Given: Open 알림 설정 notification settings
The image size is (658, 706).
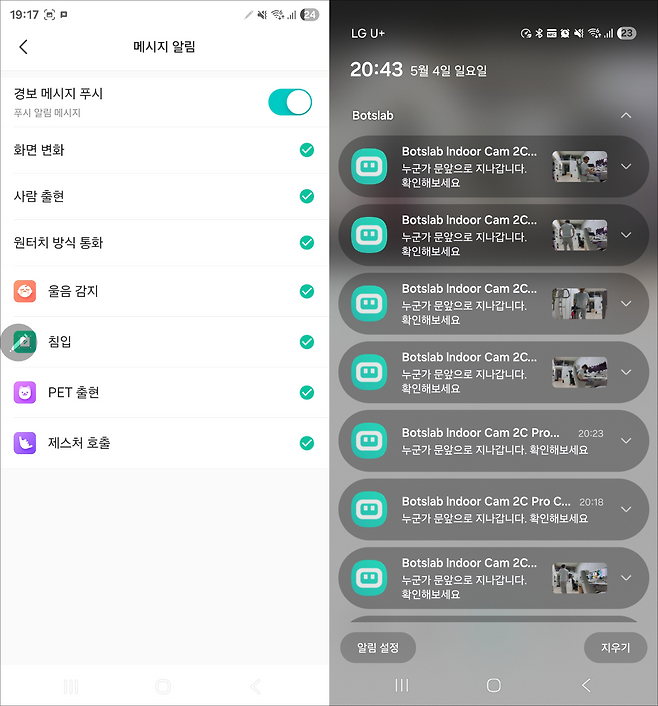Looking at the screenshot, I should (x=378, y=648).
